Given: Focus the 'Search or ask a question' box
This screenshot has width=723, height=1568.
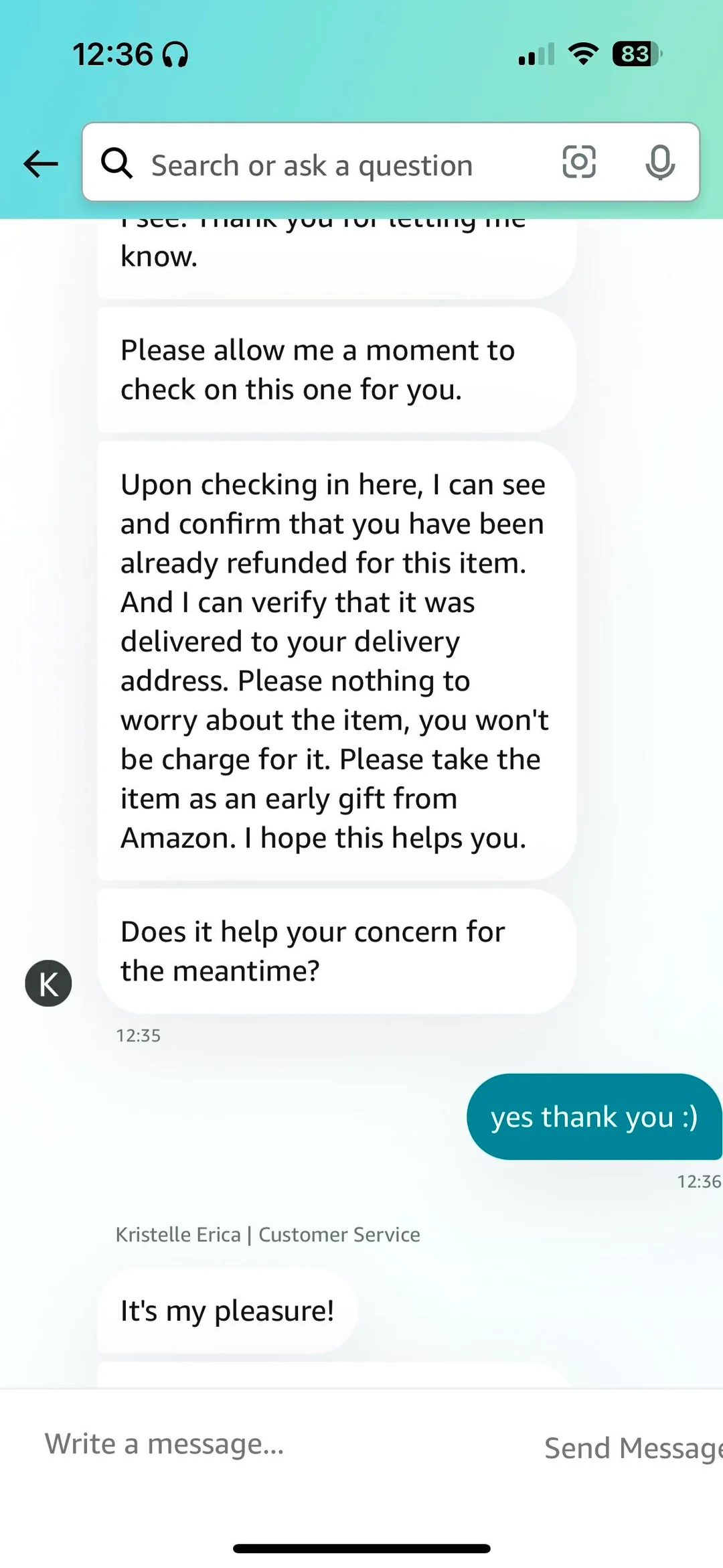Looking at the screenshot, I should 312,165.
